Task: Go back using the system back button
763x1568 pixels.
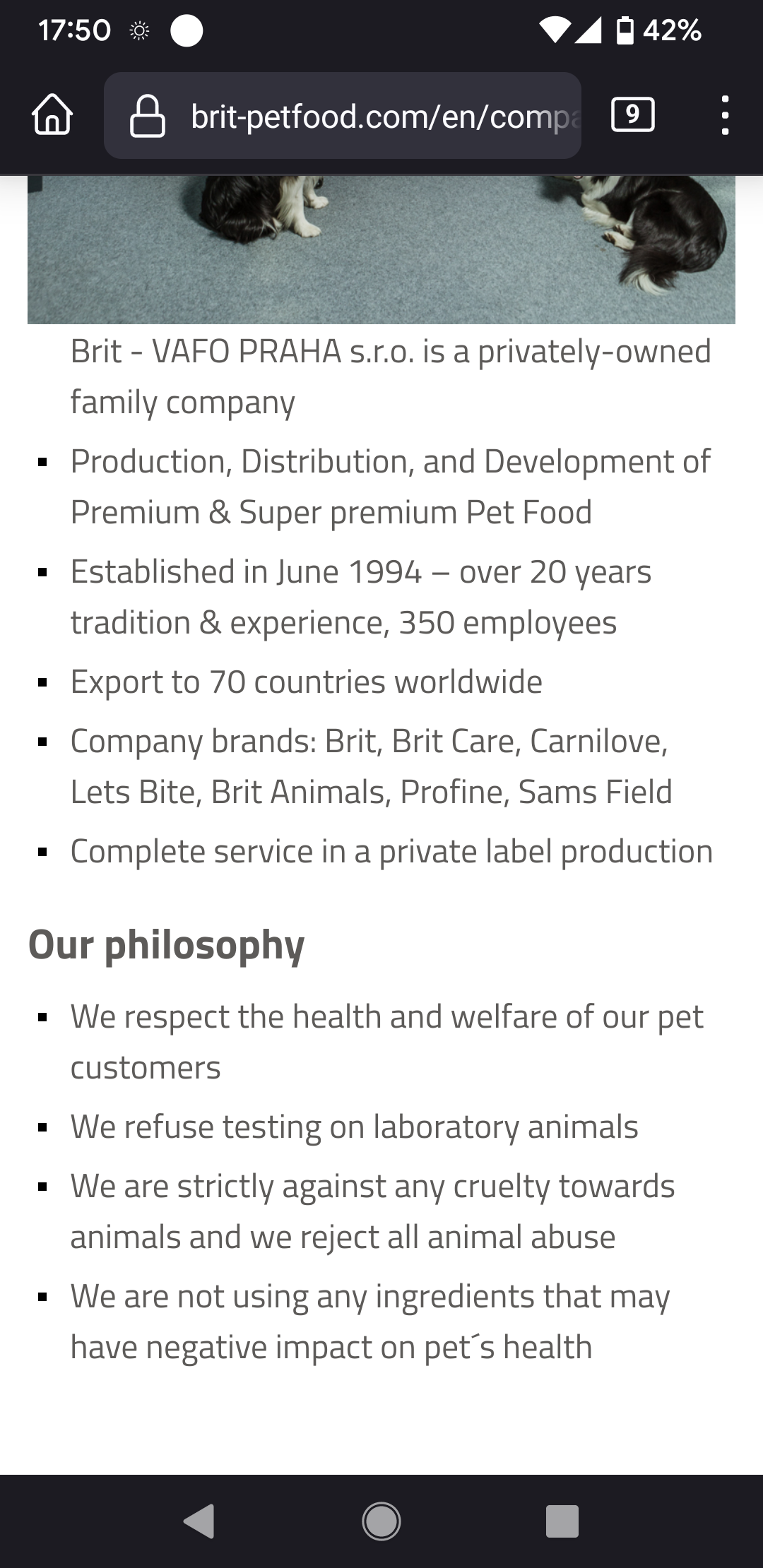Action: [x=199, y=1521]
